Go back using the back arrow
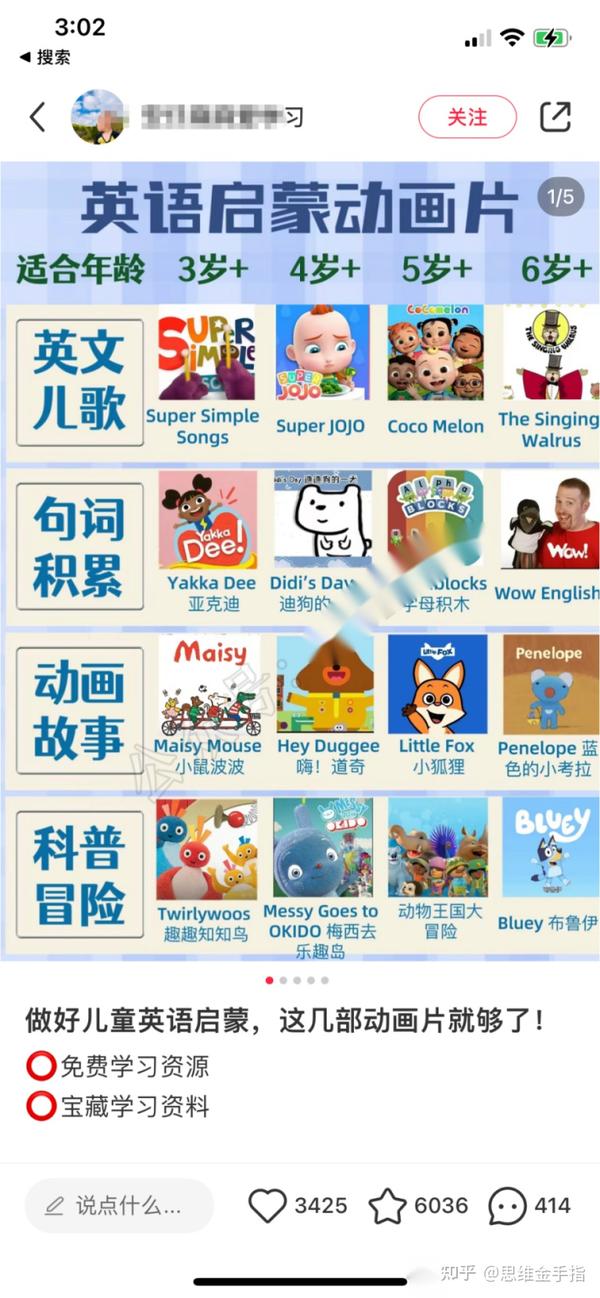 pyautogui.click(x=37, y=117)
